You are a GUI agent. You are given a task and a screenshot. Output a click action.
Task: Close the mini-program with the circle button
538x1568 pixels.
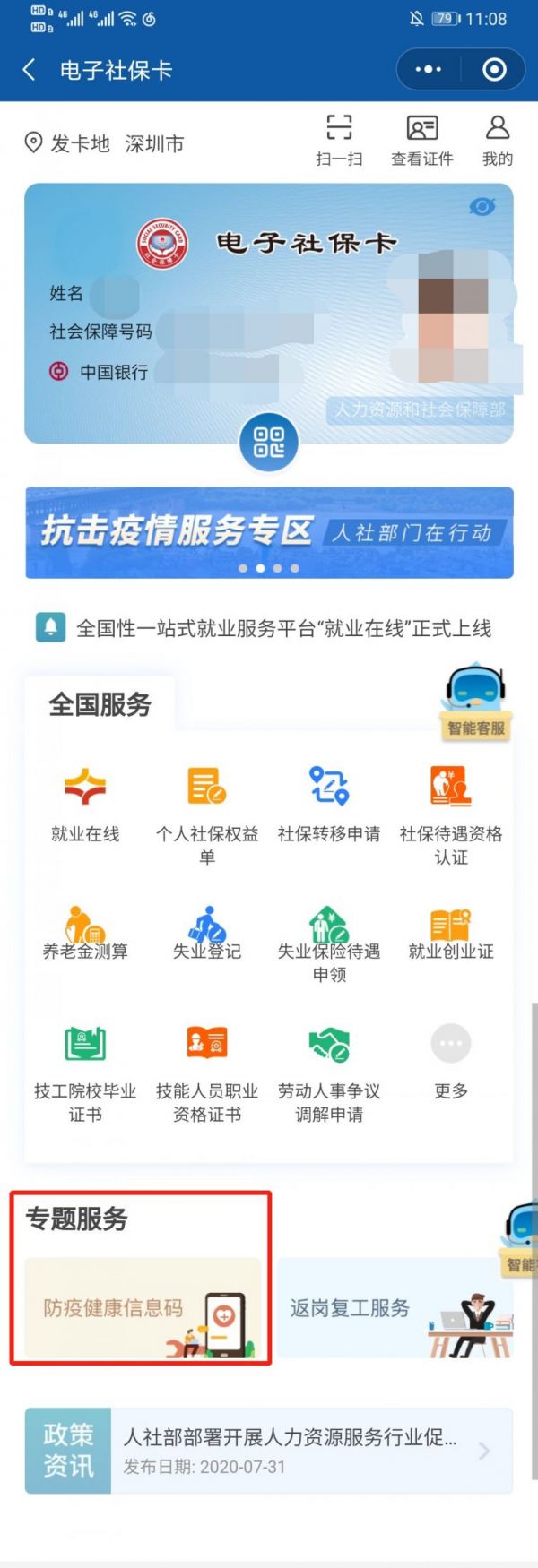(x=494, y=70)
